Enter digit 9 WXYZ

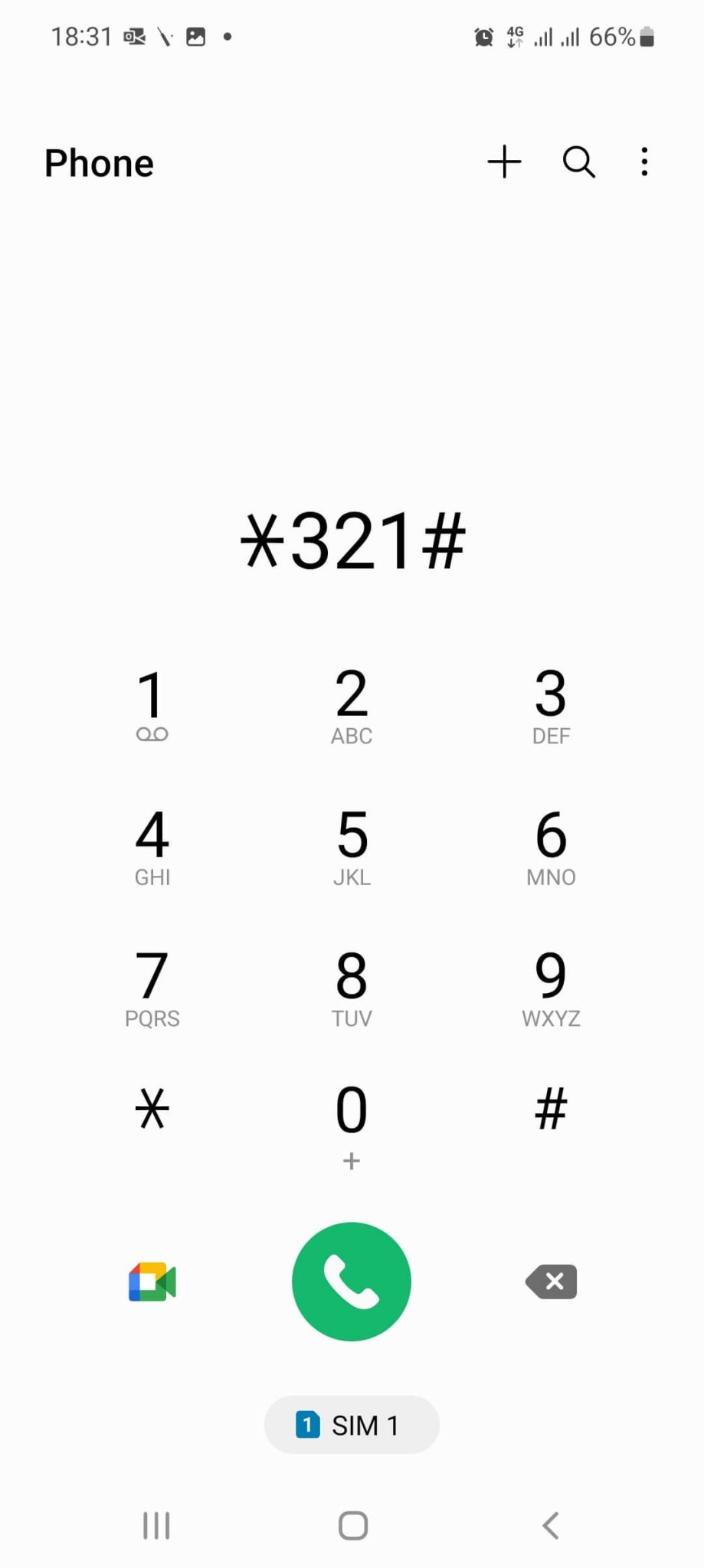551,988
